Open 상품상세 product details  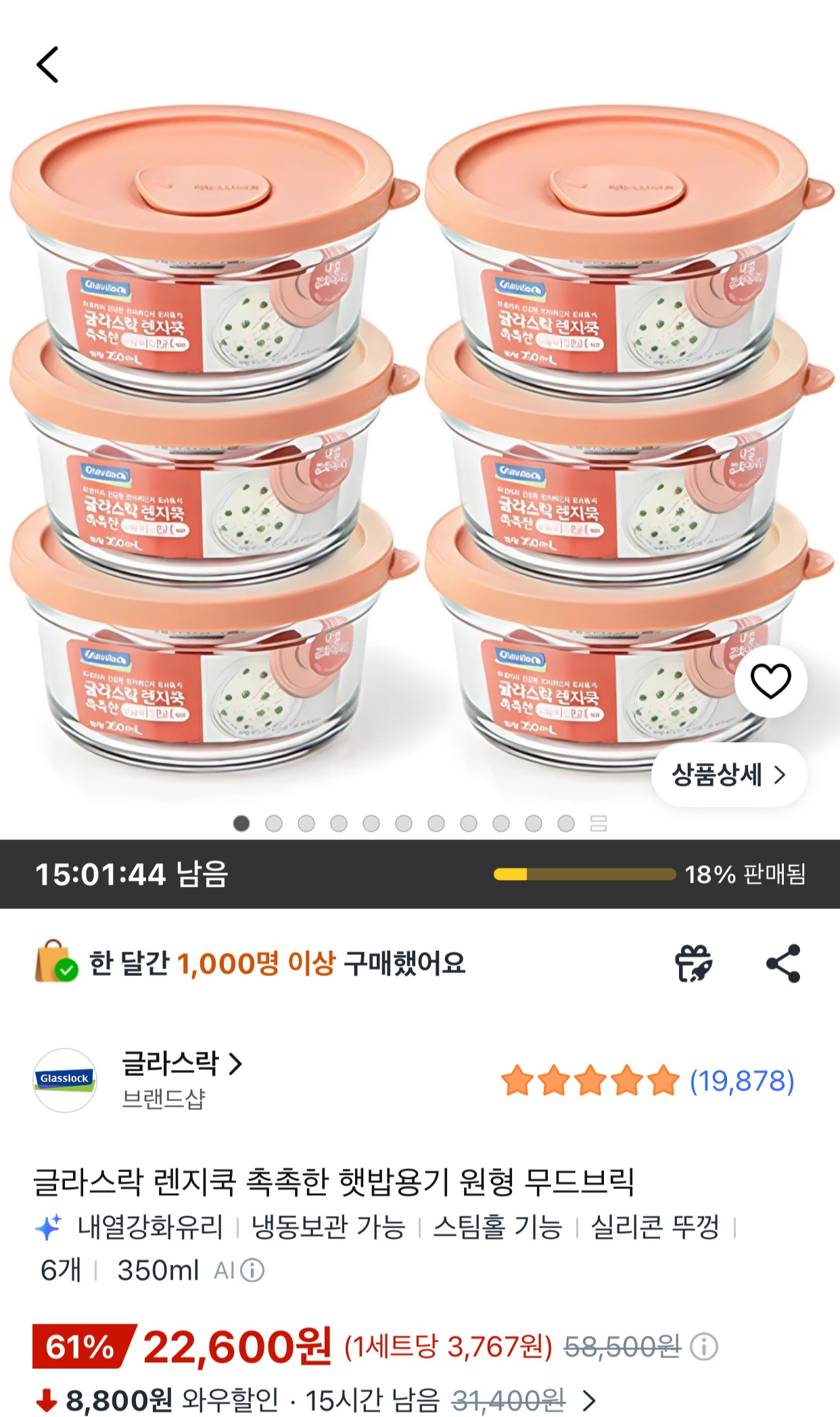click(729, 775)
